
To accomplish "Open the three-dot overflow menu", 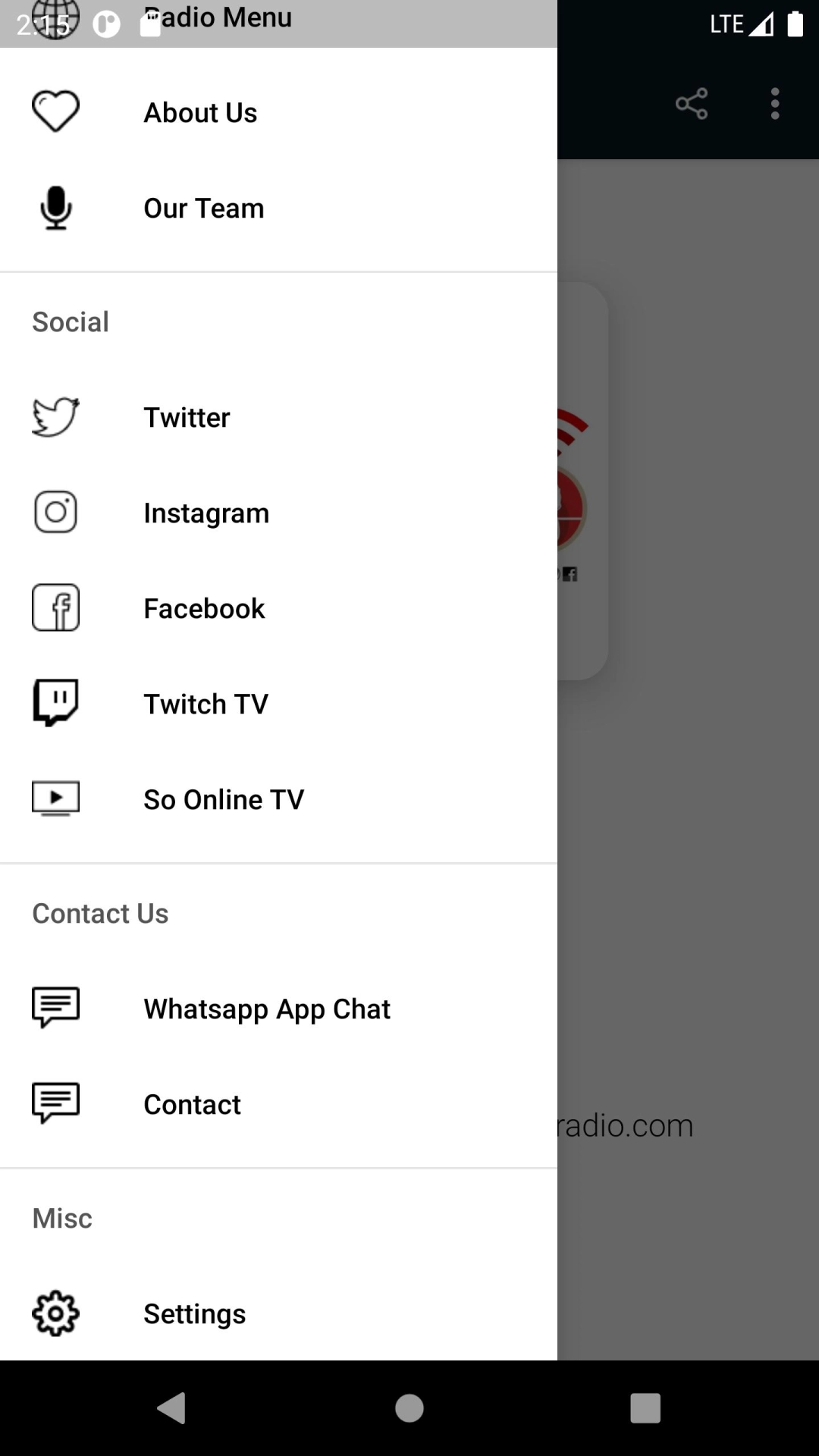I will point(774,103).
